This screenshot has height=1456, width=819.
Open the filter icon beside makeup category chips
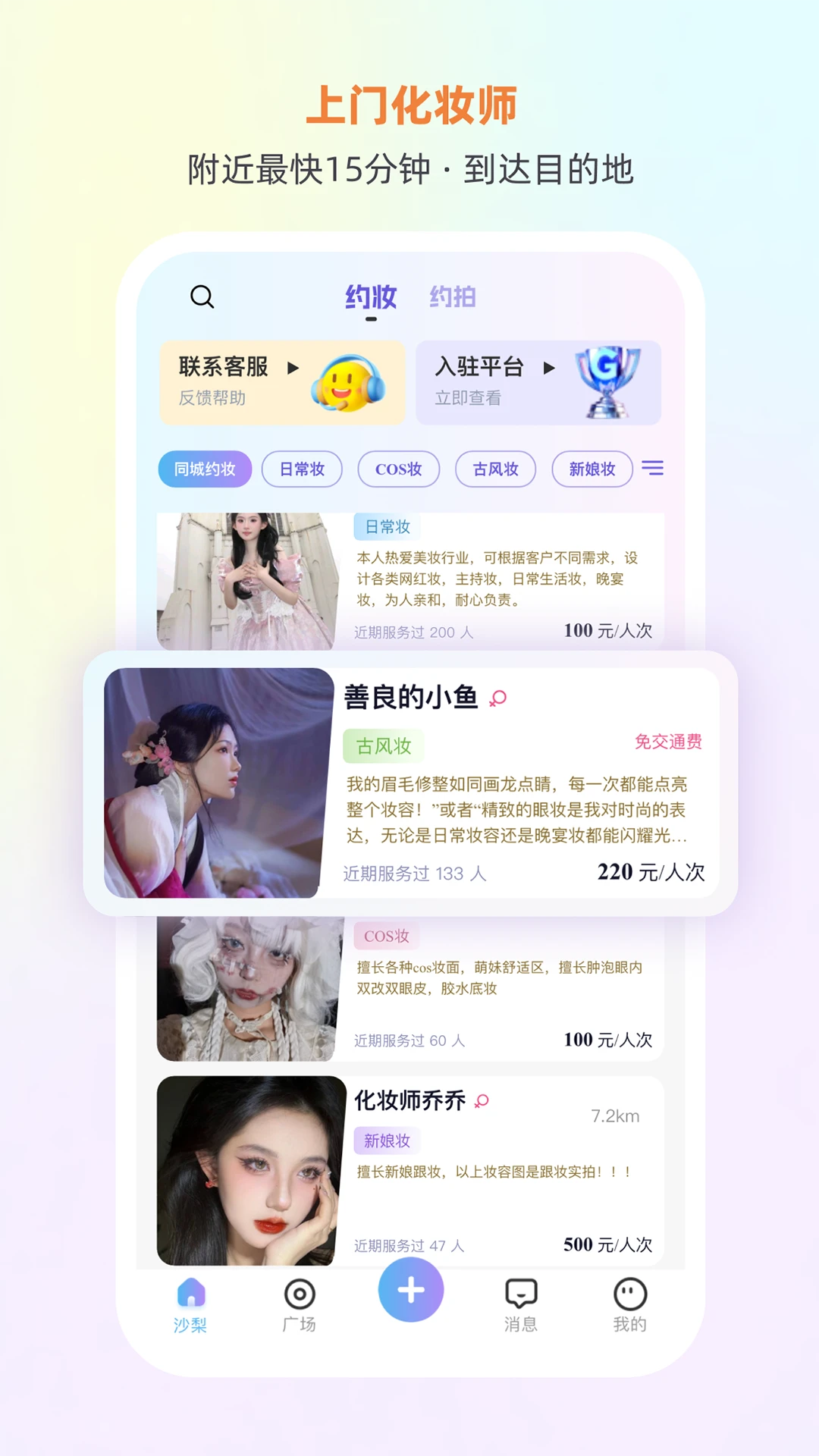tap(653, 469)
